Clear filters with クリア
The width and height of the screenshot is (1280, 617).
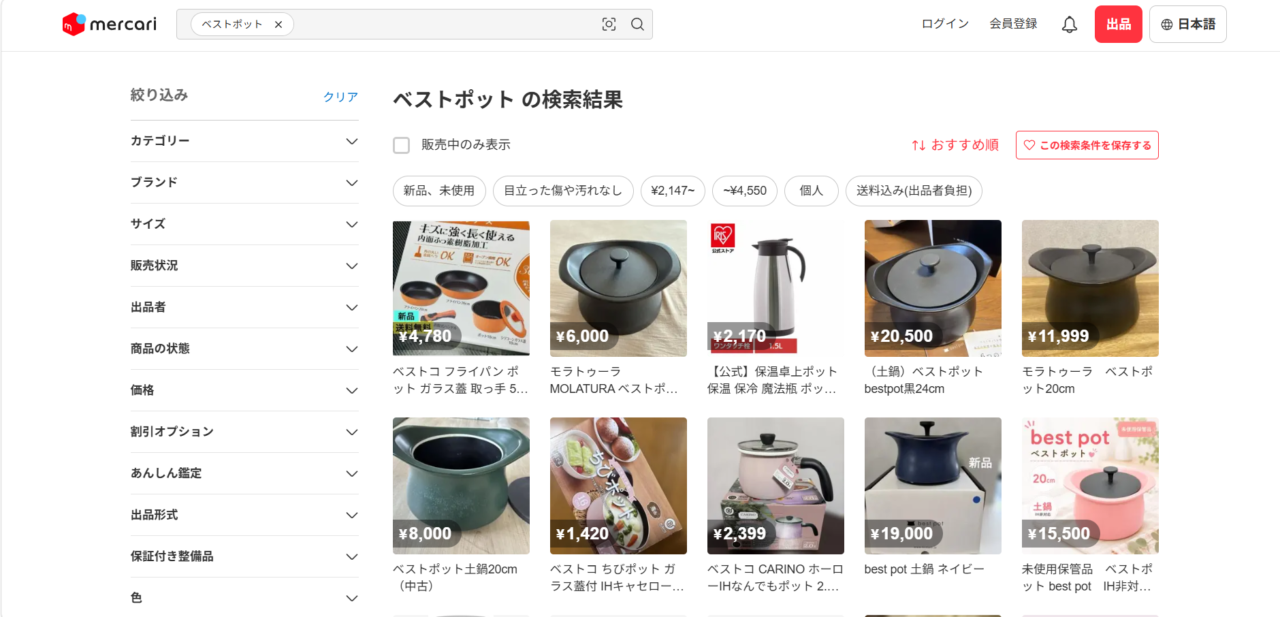pyautogui.click(x=340, y=97)
